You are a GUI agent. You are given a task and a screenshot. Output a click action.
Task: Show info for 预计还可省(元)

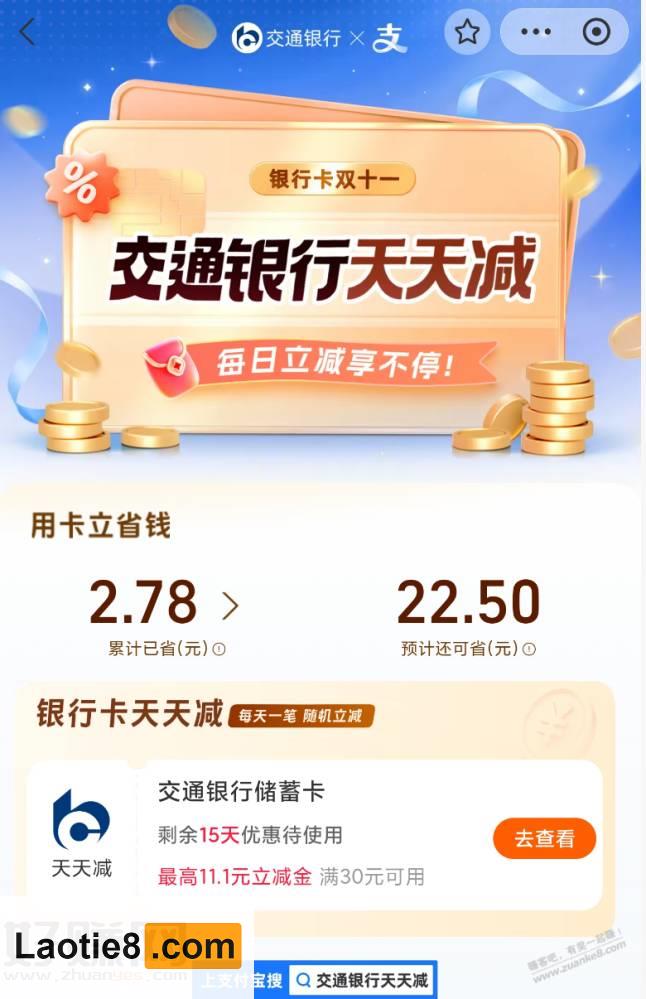point(530,649)
